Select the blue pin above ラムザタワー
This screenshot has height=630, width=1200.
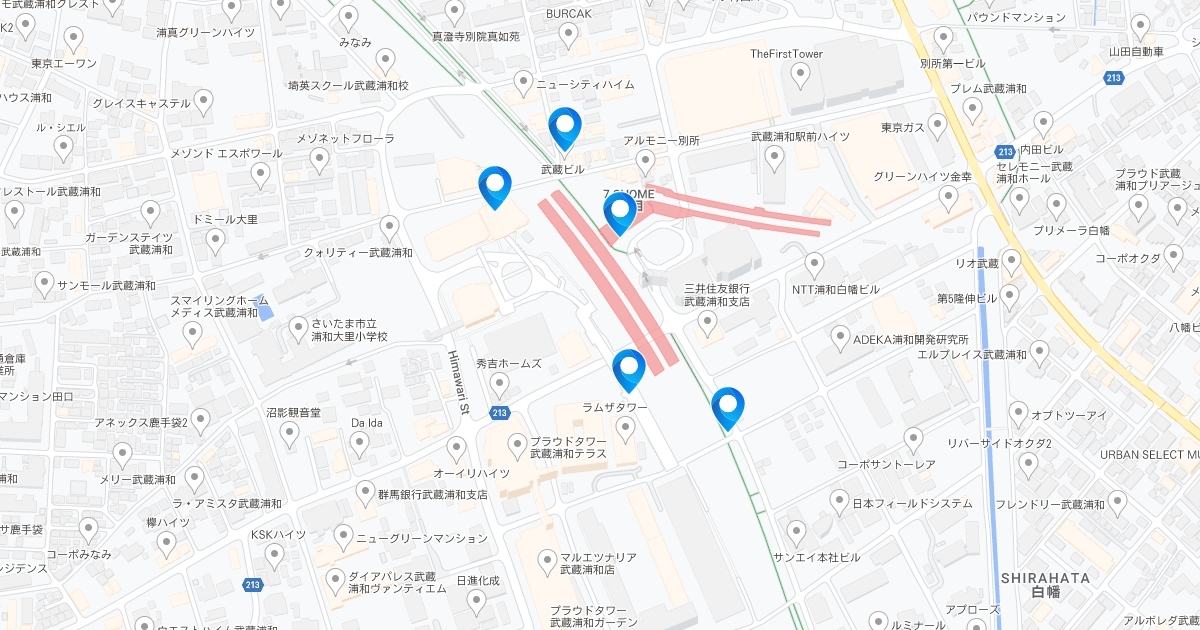click(x=629, y=371)
